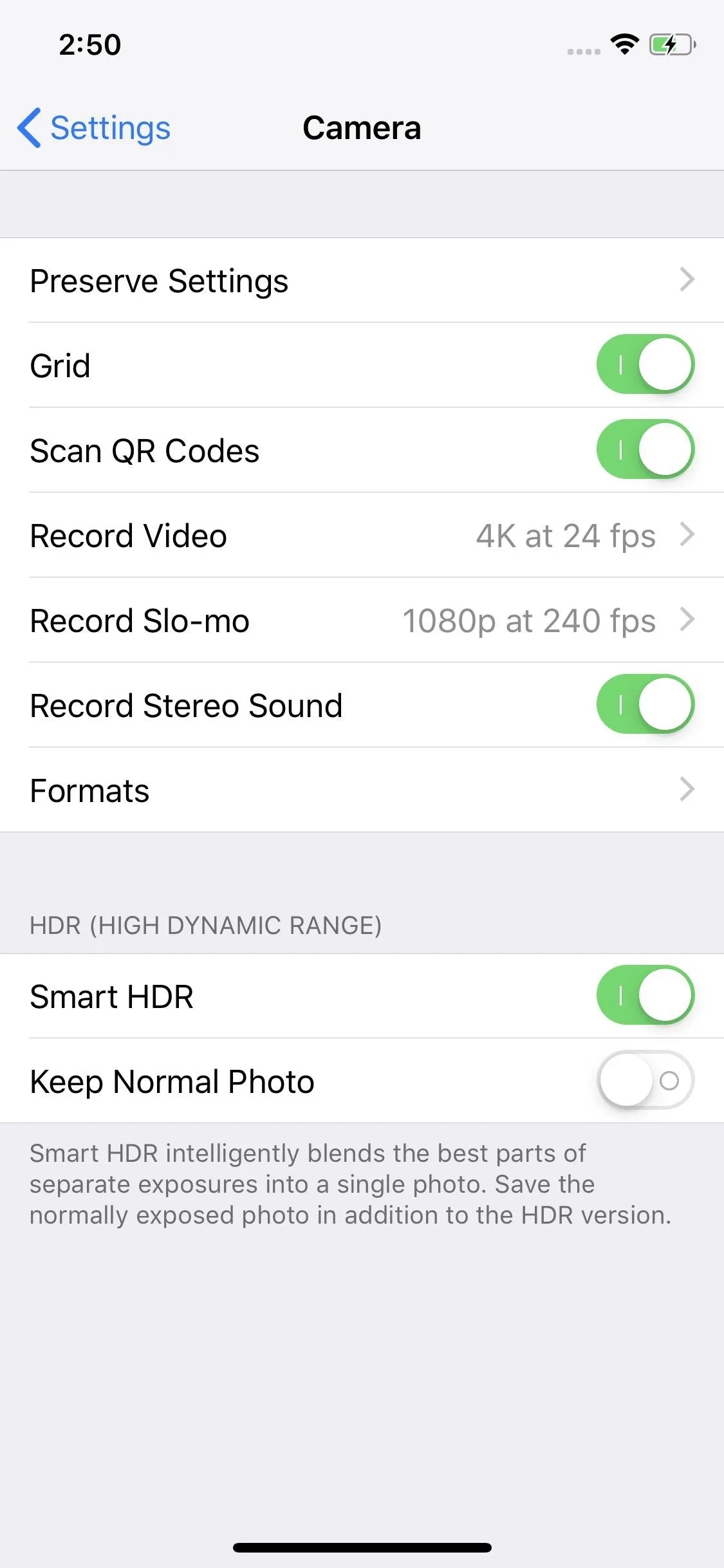Open the Formats row

pos(362,790)
